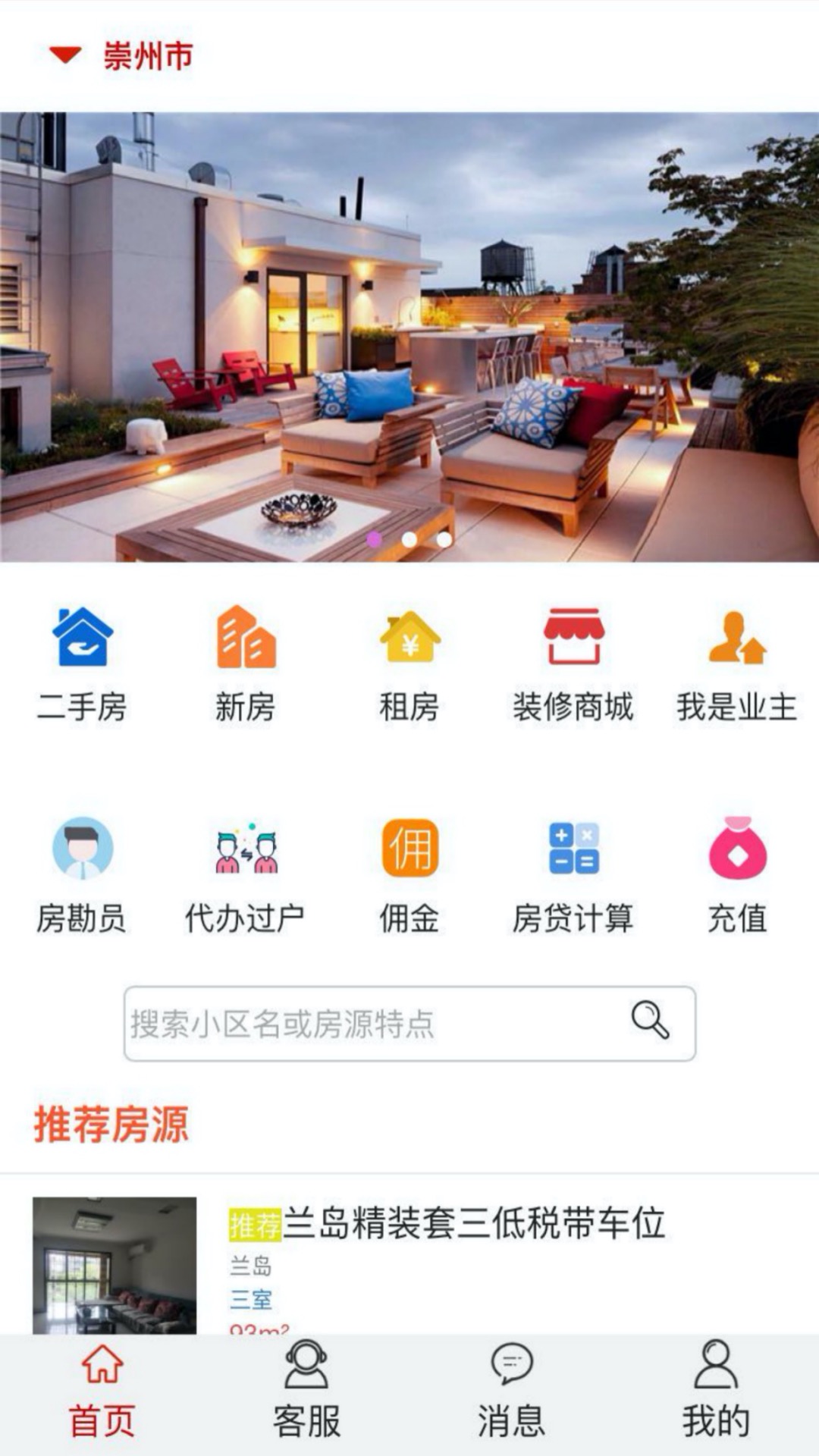819x1456 pixels.
Task: Switch to the 消息 tab
Action: [x=511, y=1392]
